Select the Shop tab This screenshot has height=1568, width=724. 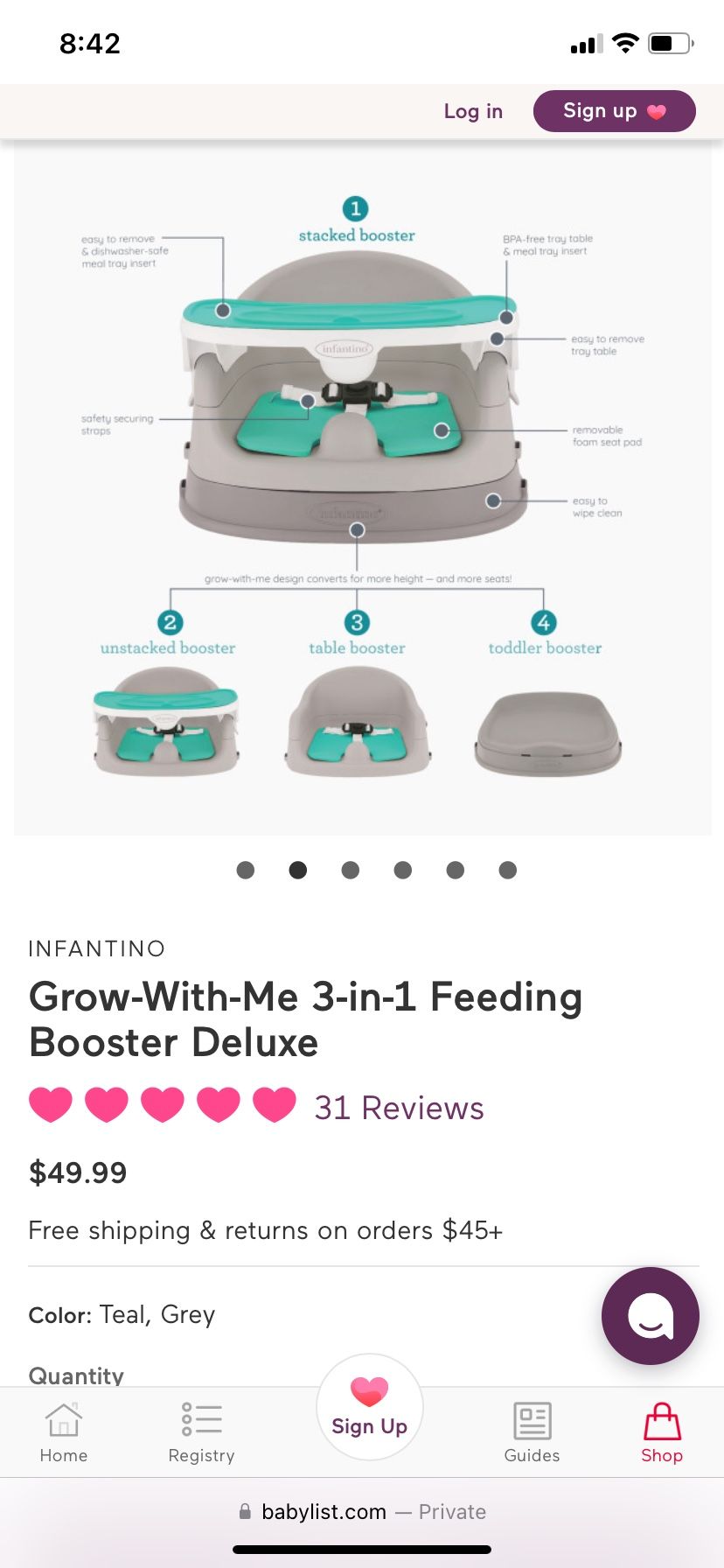coord(661,1431)
